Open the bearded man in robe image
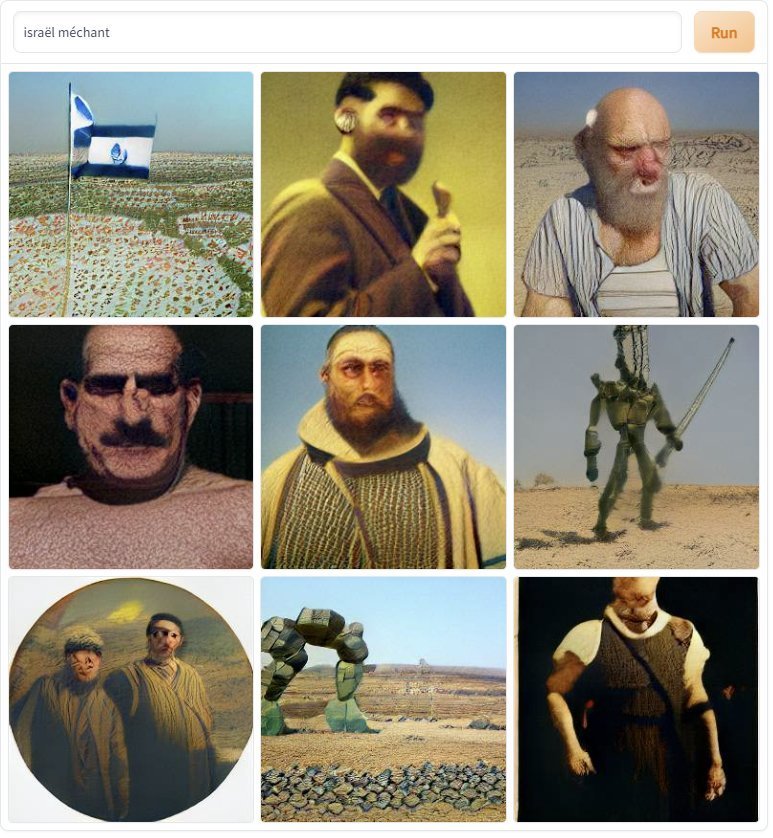Screen dimensions: 773x838 tap(383, 447)
